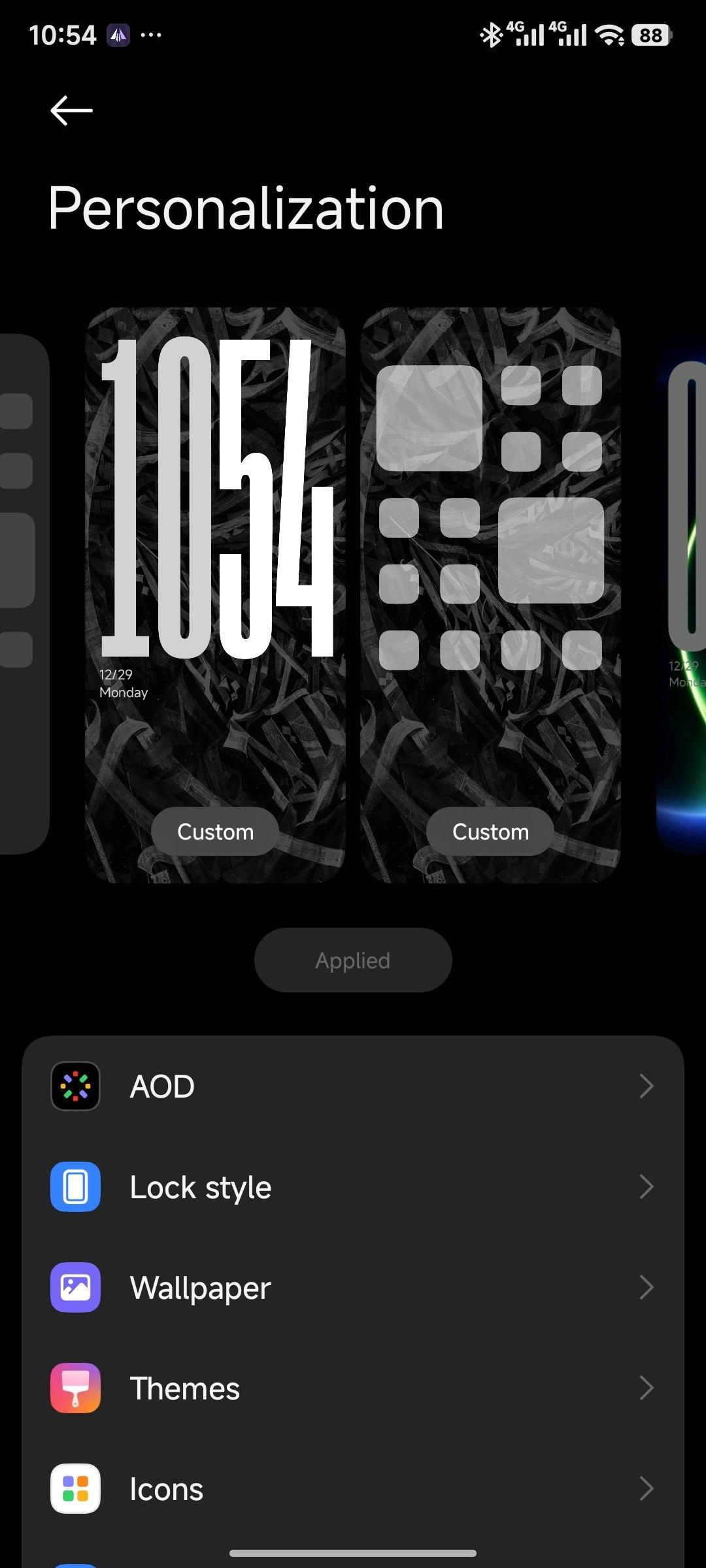Tap Custom on the home screen preview
Screen dimensions: 706x1568
point(490,832)
